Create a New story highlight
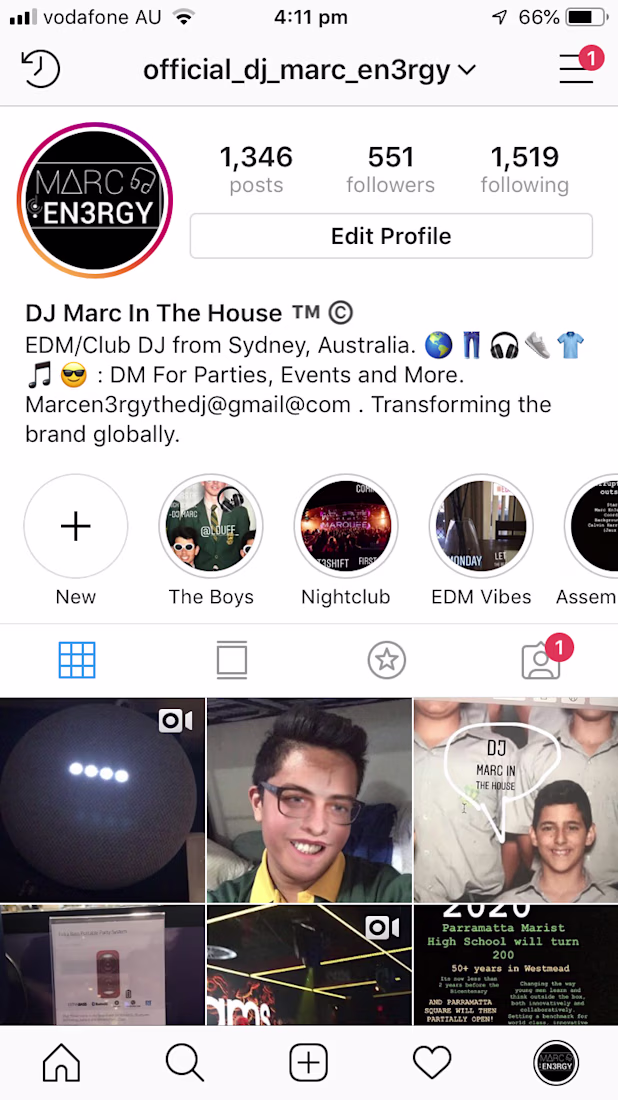Screen dimensions: 618x1100 coord(76,527)
